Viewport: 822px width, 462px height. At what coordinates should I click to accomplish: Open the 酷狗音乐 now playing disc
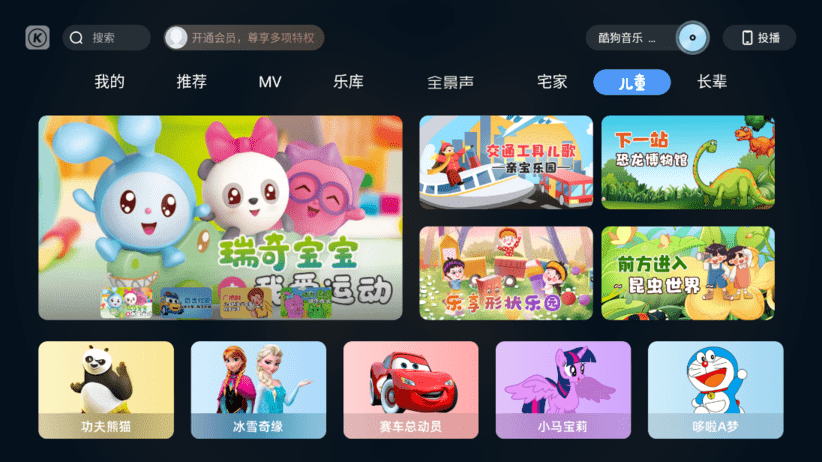point(692,38)
